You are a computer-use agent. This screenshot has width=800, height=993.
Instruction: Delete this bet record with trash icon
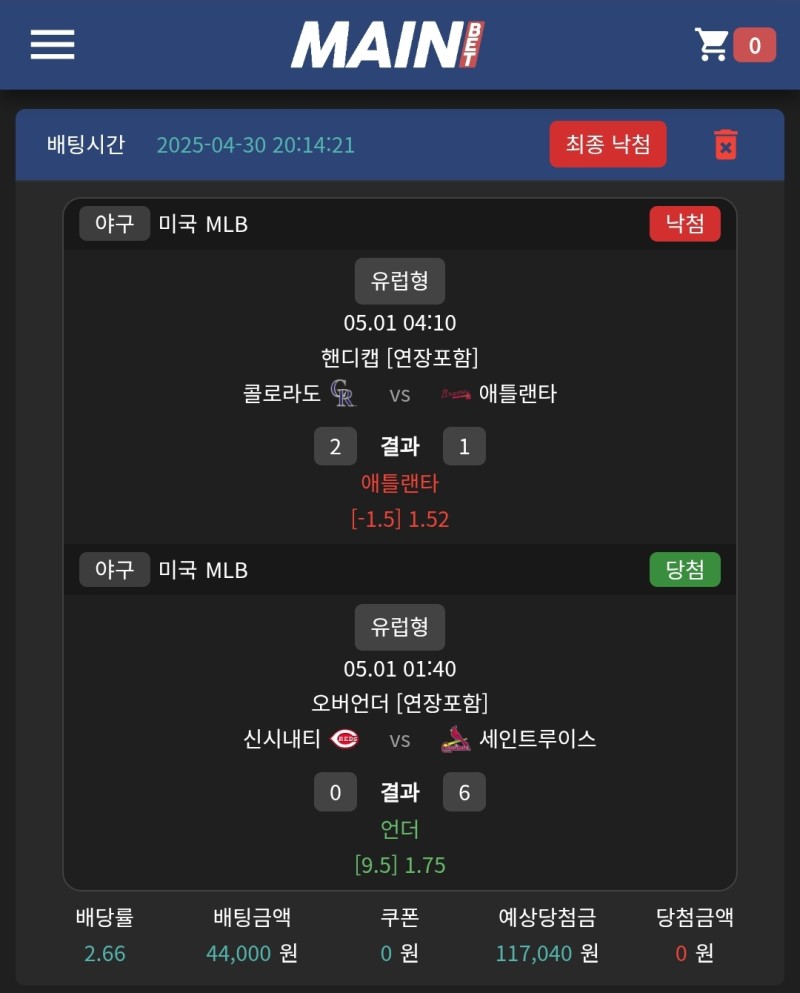725,144
